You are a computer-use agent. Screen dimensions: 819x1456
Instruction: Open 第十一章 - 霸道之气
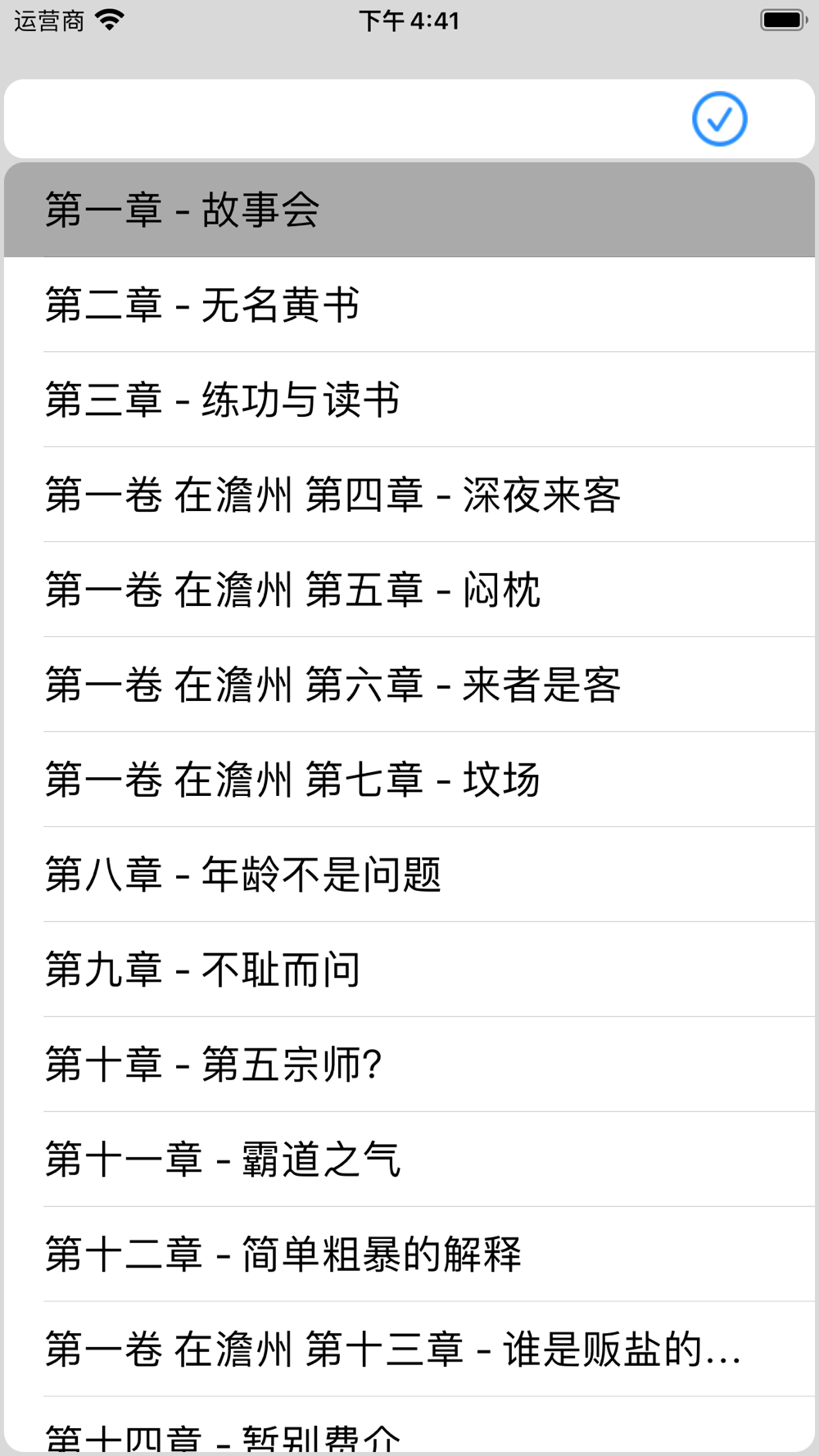click(409, 1160)
